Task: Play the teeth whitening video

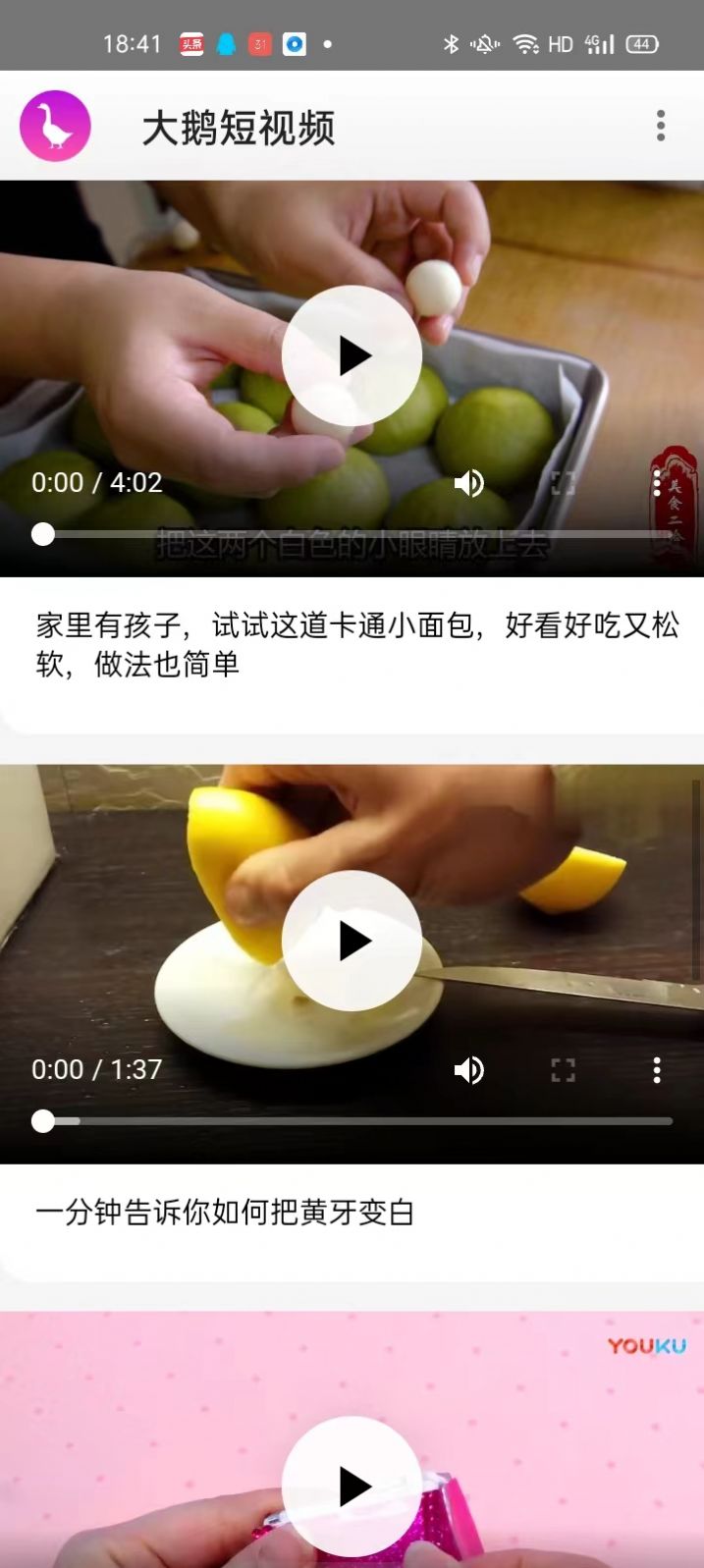Action: click(352, 941)
